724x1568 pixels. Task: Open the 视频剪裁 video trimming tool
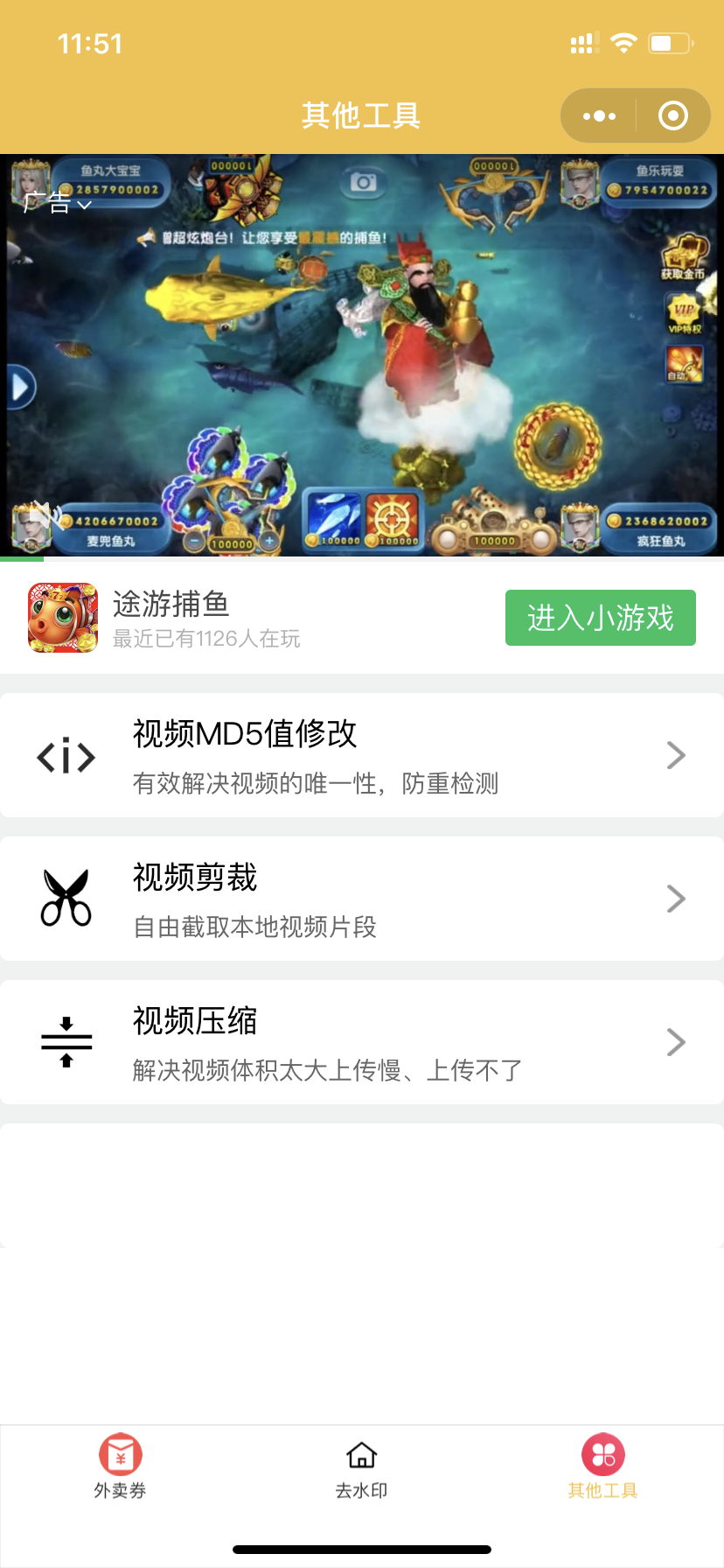[362, 899]
